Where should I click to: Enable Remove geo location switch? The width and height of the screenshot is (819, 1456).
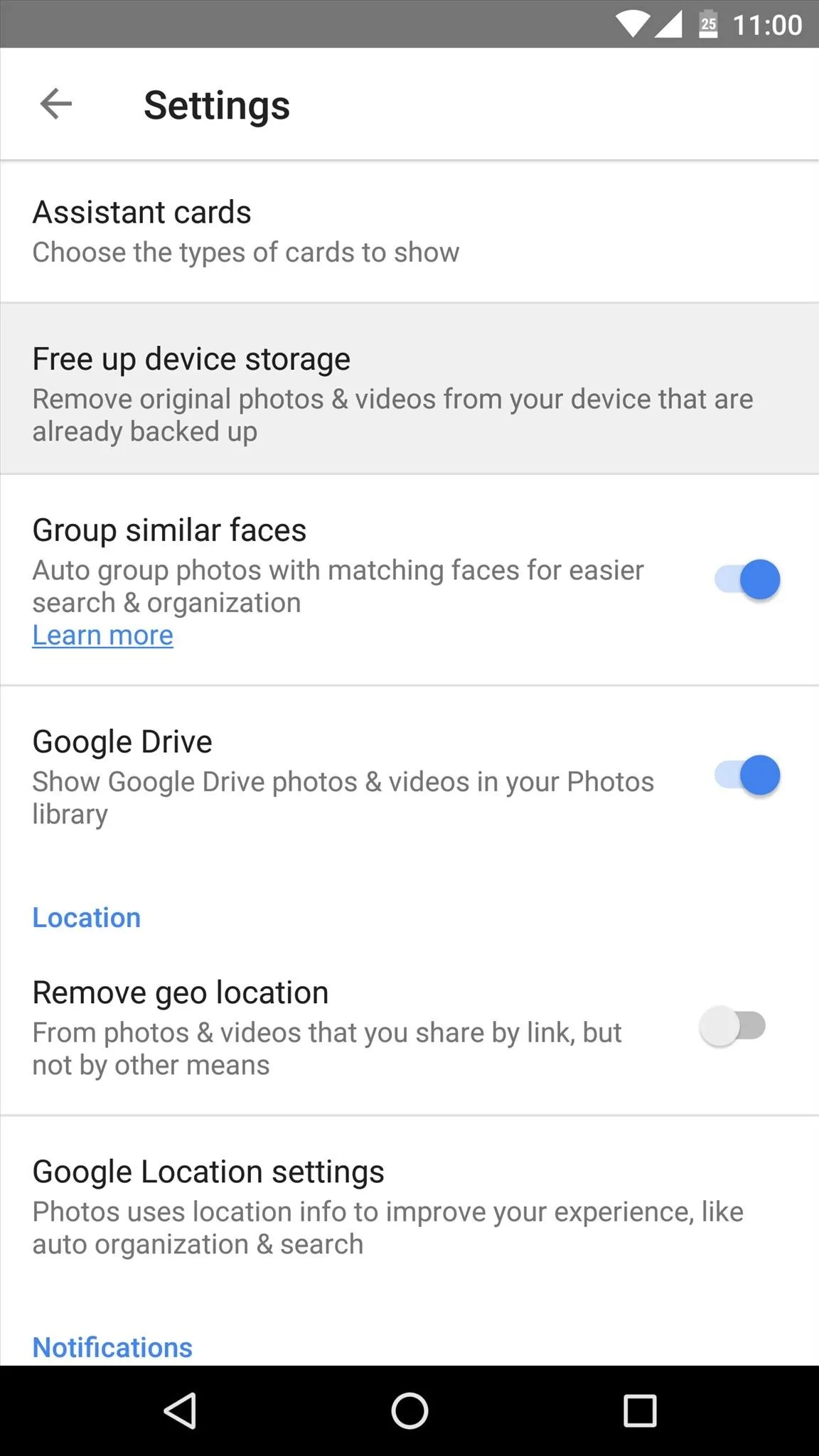tap(733, 1026)
